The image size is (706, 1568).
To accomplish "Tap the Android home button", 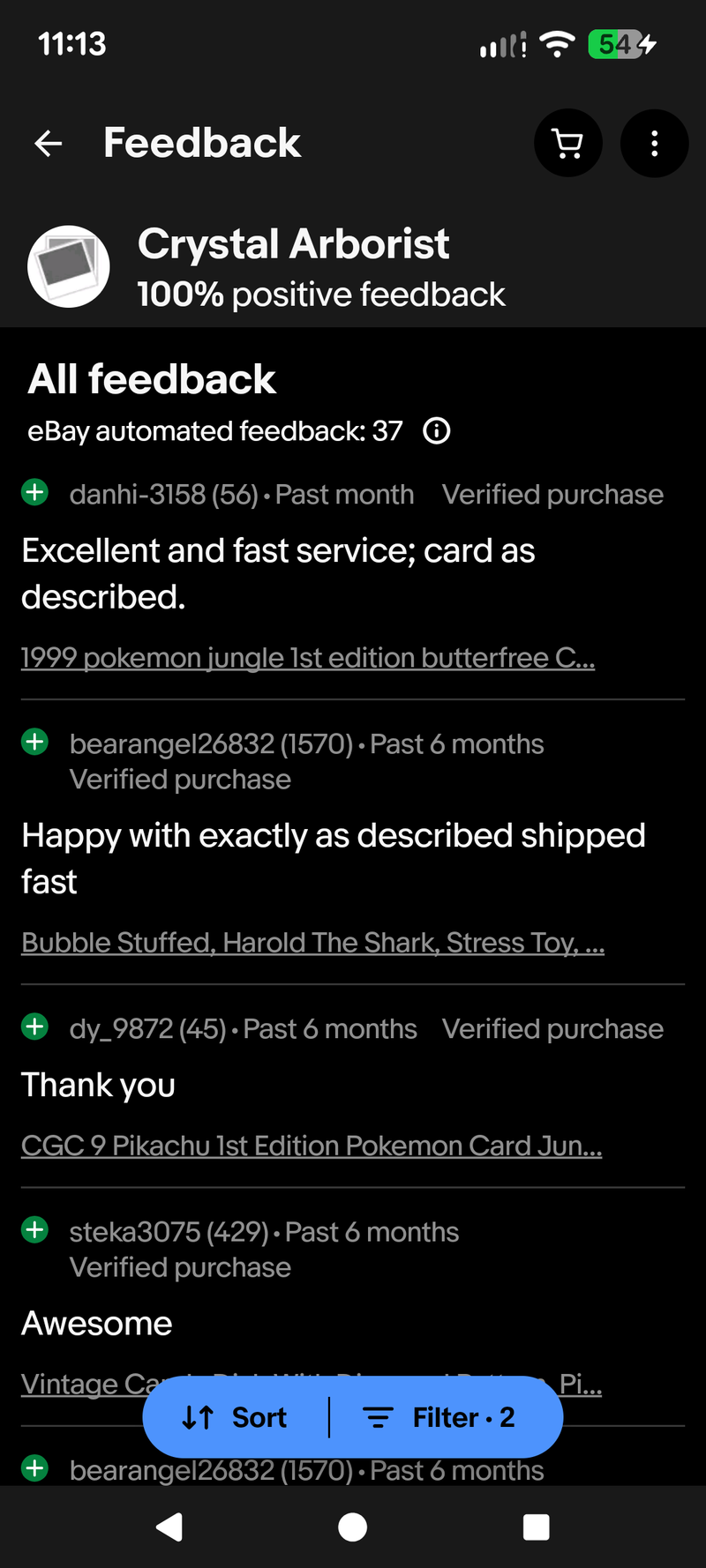I will 352,1527.
